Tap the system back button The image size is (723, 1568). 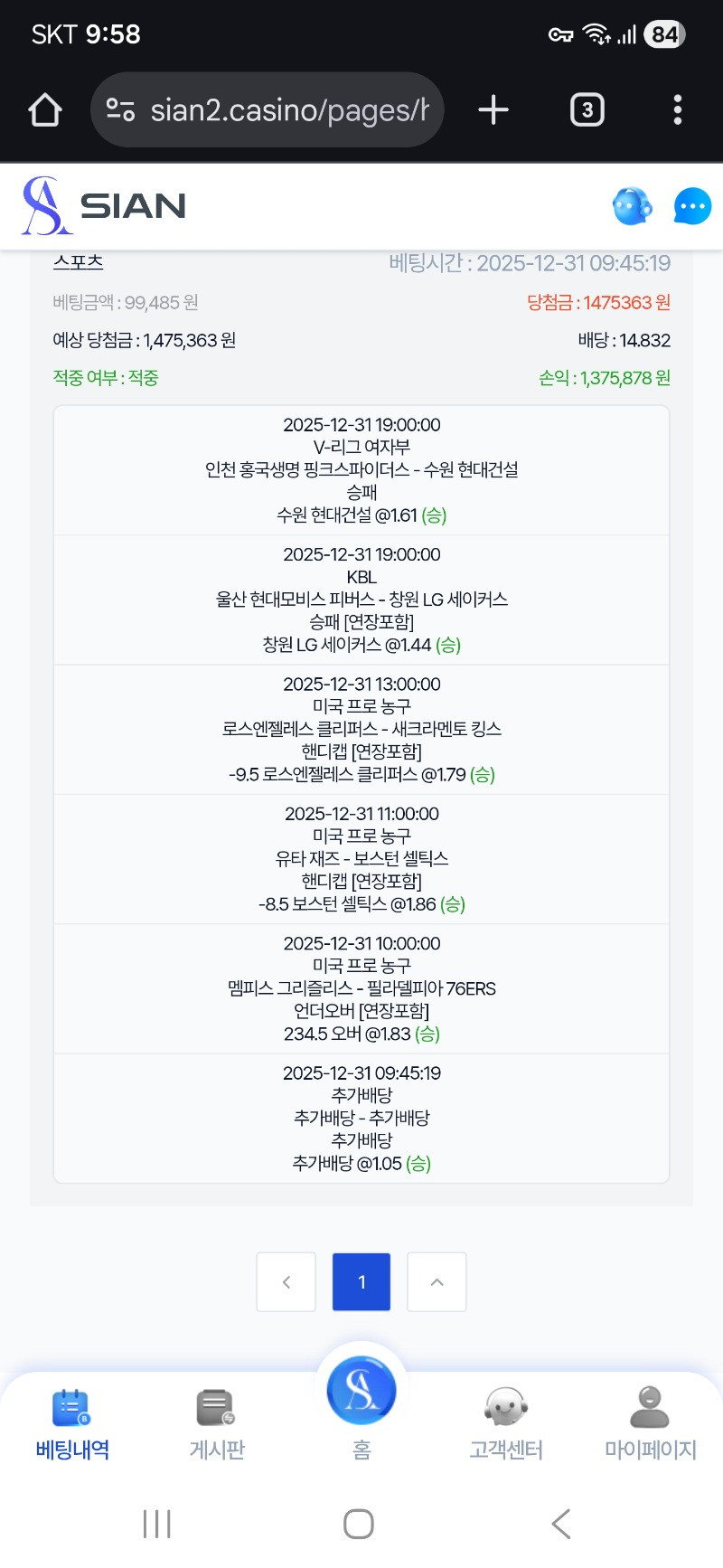pos(561,1524)
